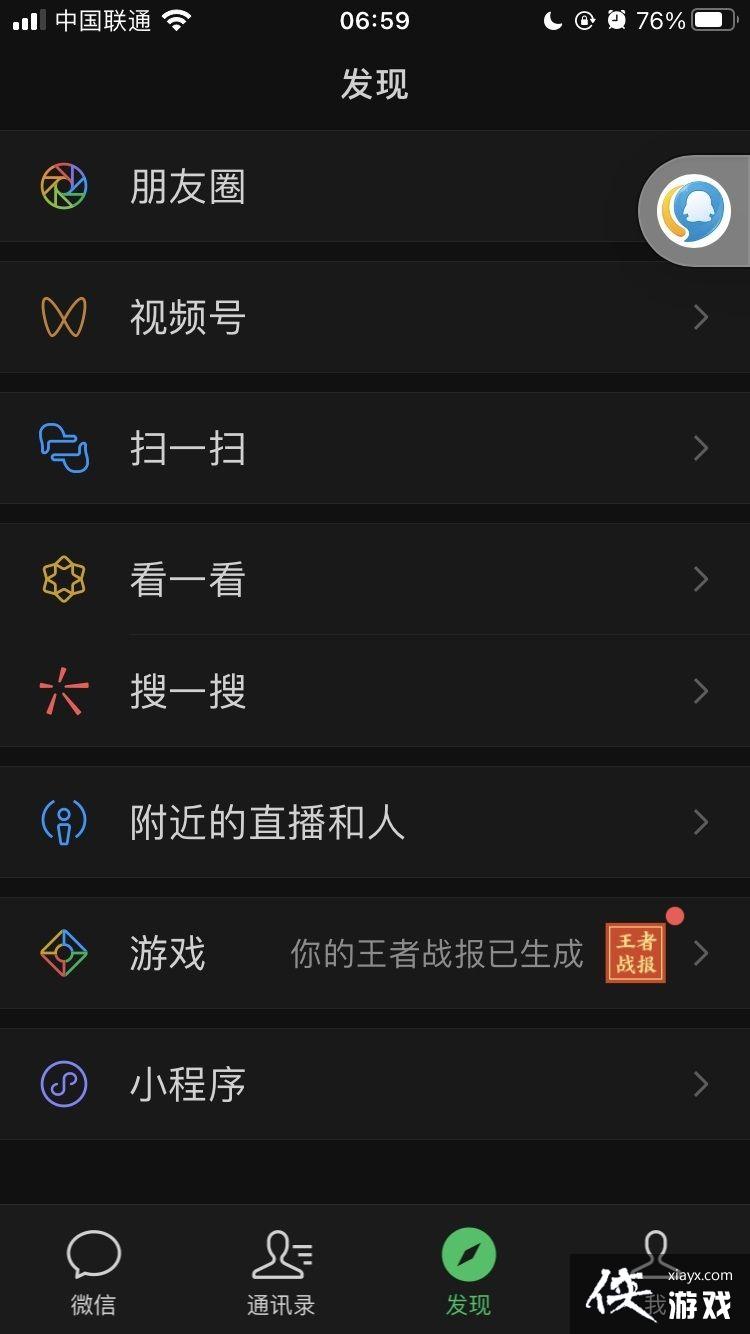750x1334 pixels.
Task: Select the active Discover (发现) tab
Action: click(468, 1270)
